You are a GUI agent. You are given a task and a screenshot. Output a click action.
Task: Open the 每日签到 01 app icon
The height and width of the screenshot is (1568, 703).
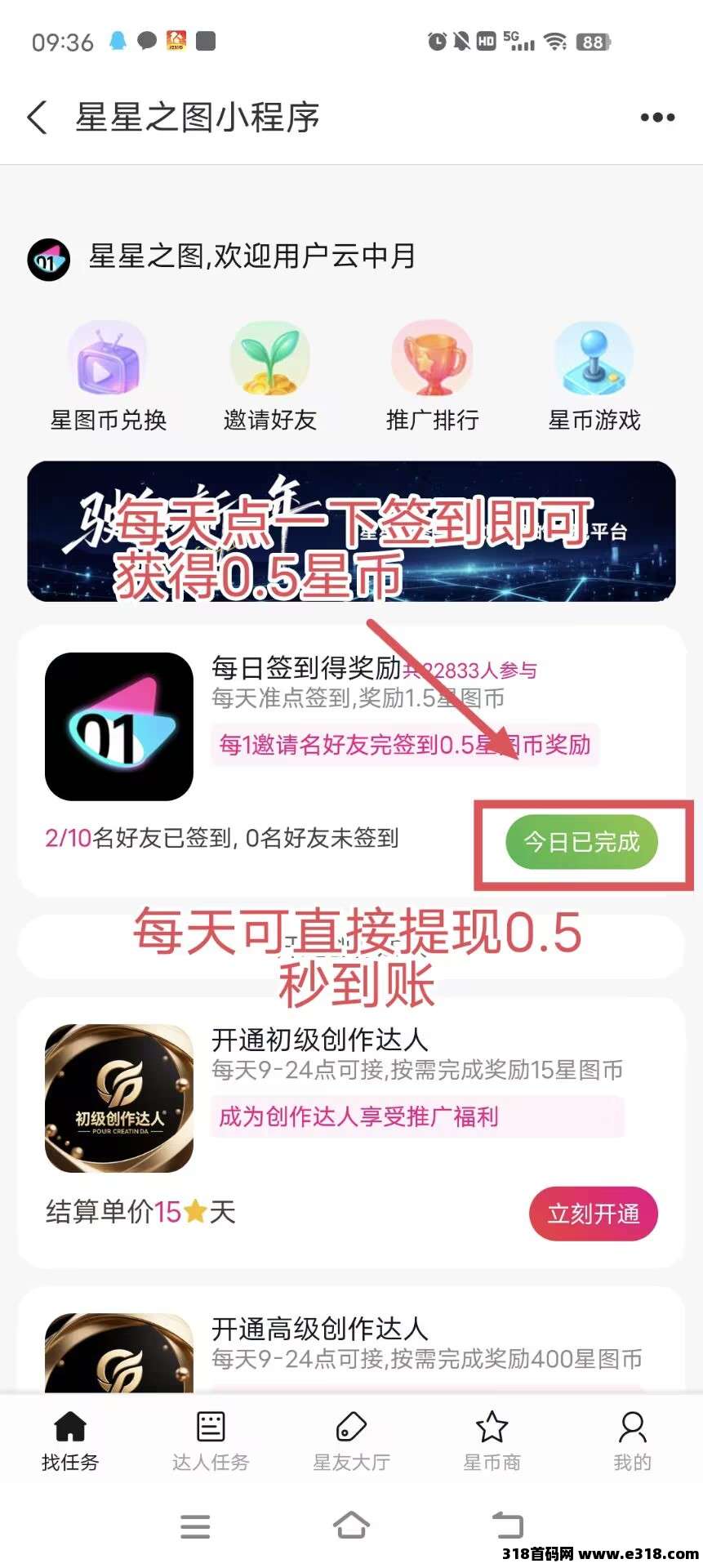pos(119,725)
